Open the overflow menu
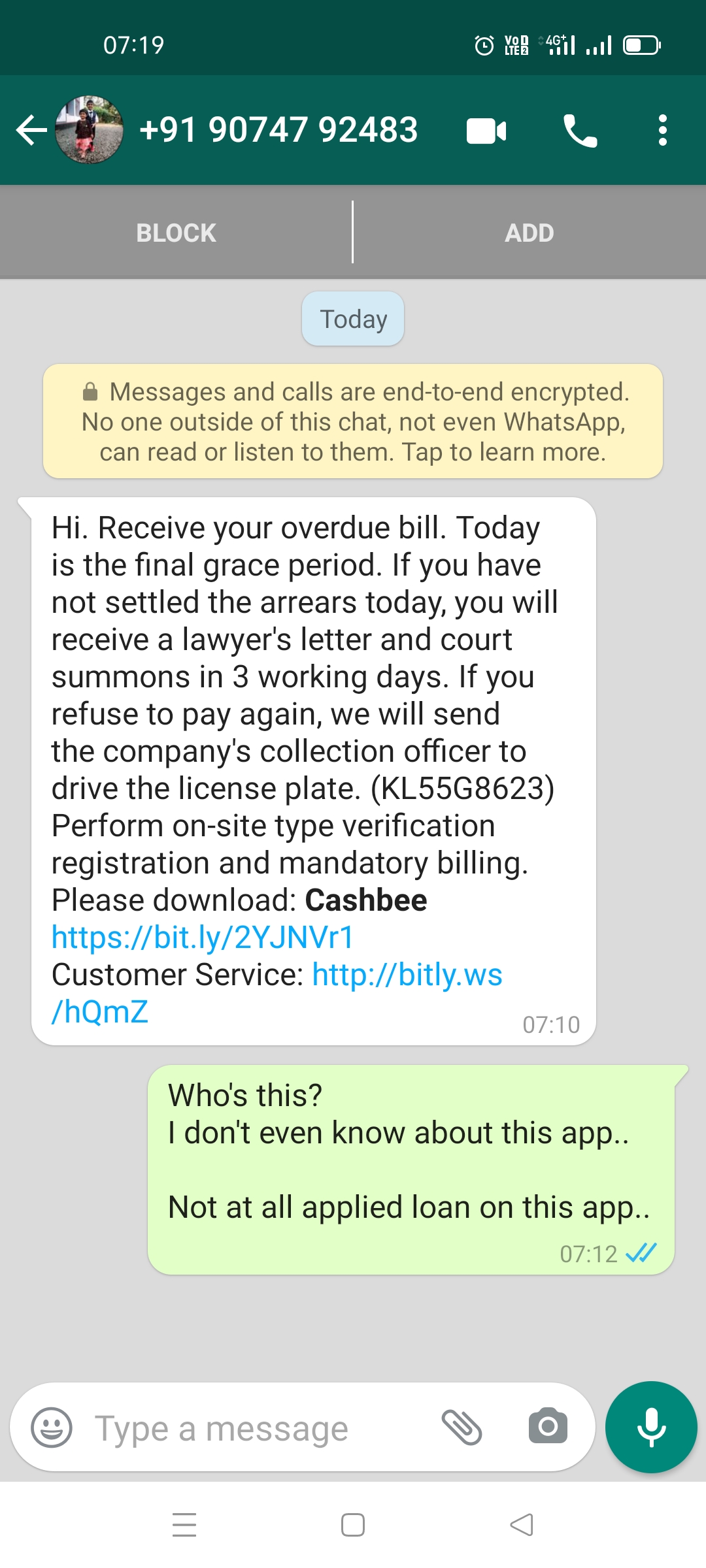 coord(662,131)
